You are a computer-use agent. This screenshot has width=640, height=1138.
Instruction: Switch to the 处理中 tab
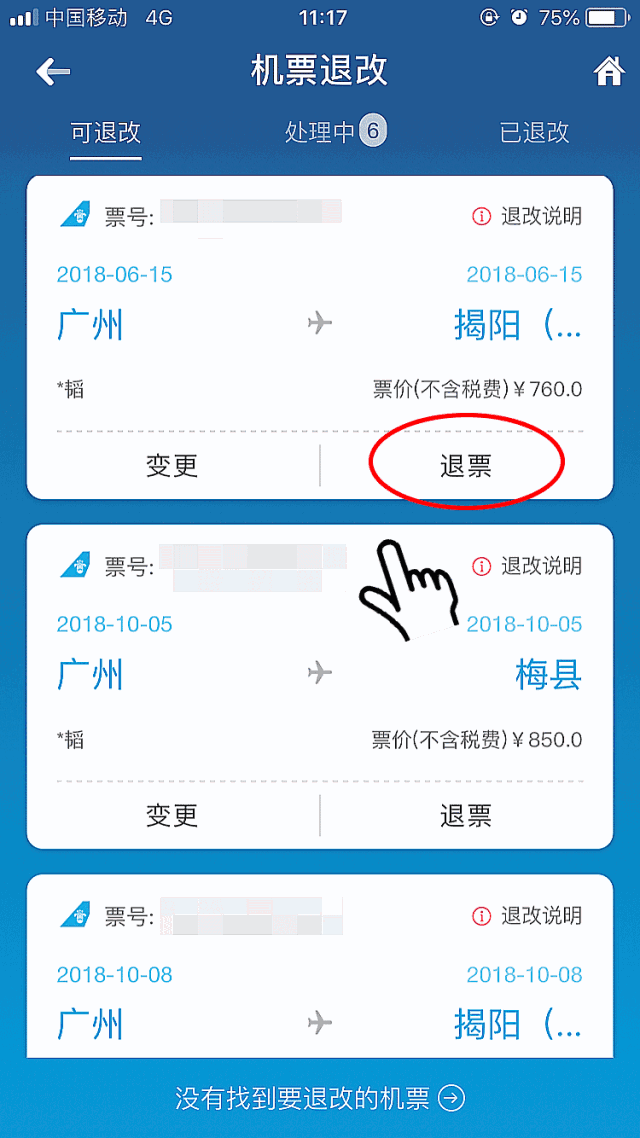335,132
